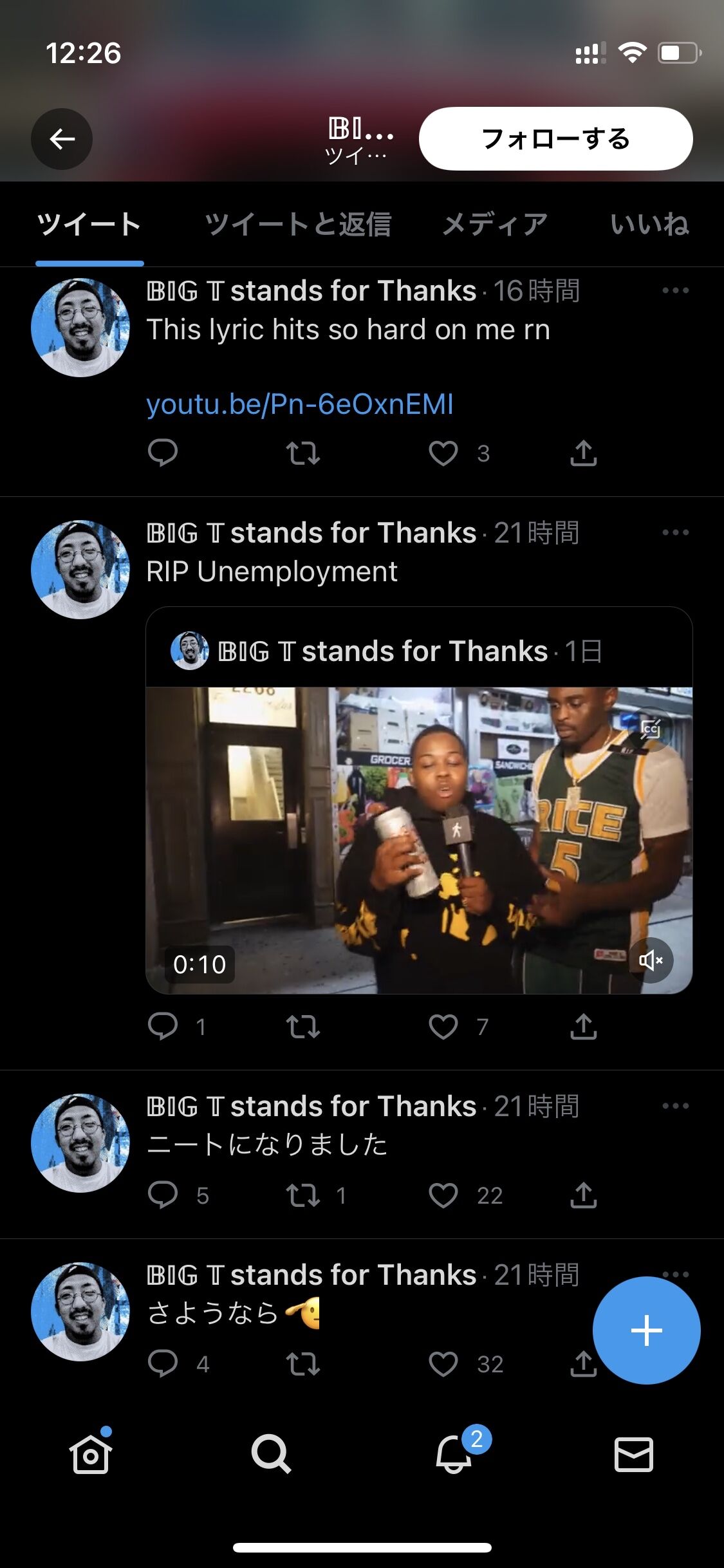Play the 0:10 quoted tweet video
The height and width of the screenshot is (1568, 724).
(419, 840)
